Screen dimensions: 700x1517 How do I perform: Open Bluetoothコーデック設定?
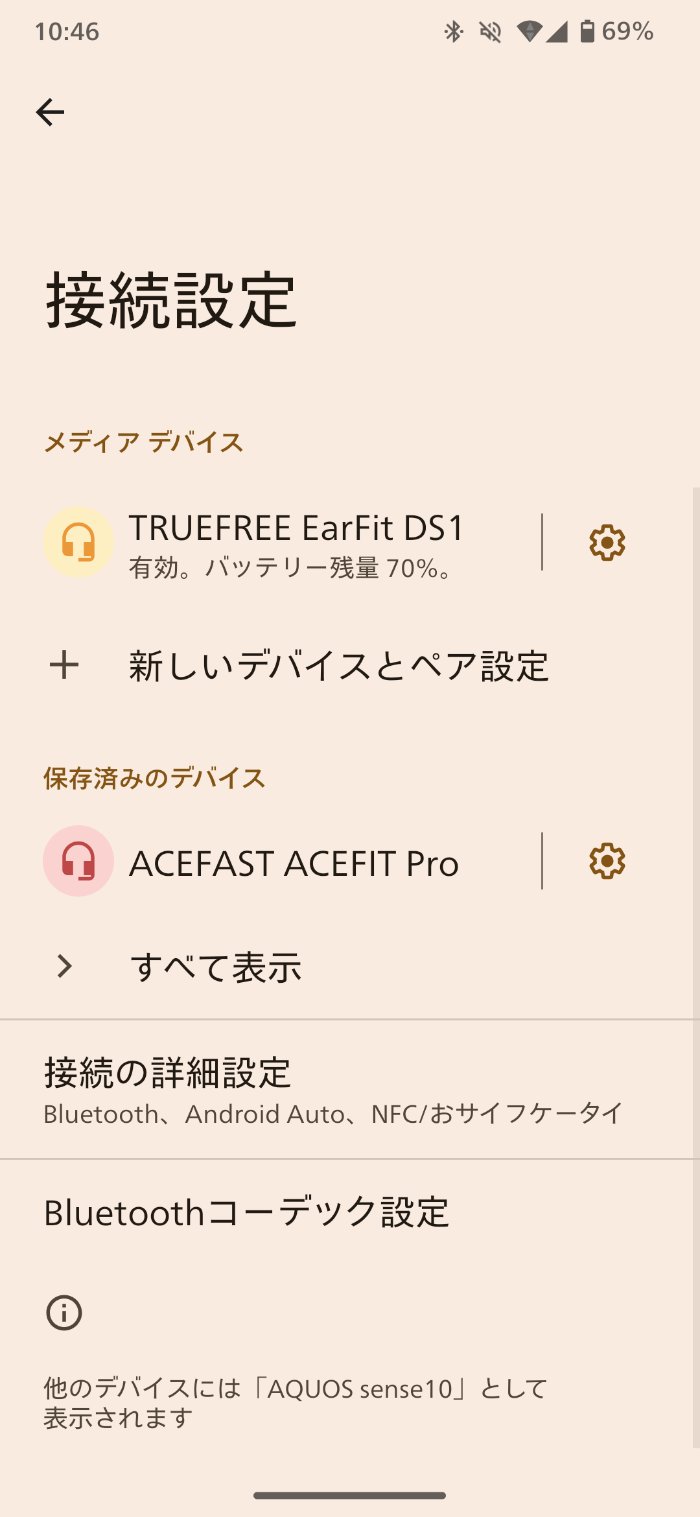(x=246, y=1212)
